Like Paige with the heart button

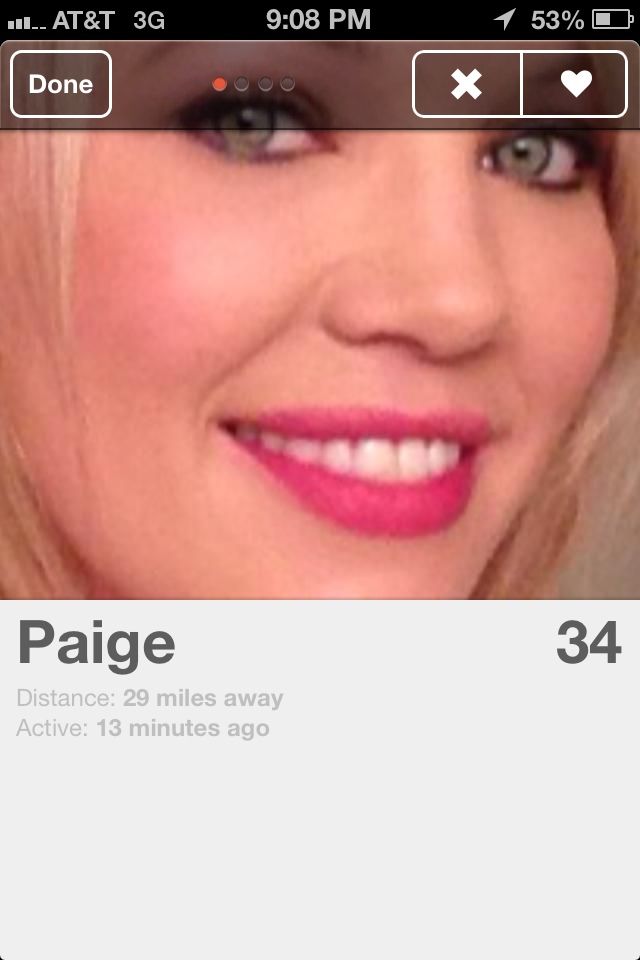tap(576, 84)
